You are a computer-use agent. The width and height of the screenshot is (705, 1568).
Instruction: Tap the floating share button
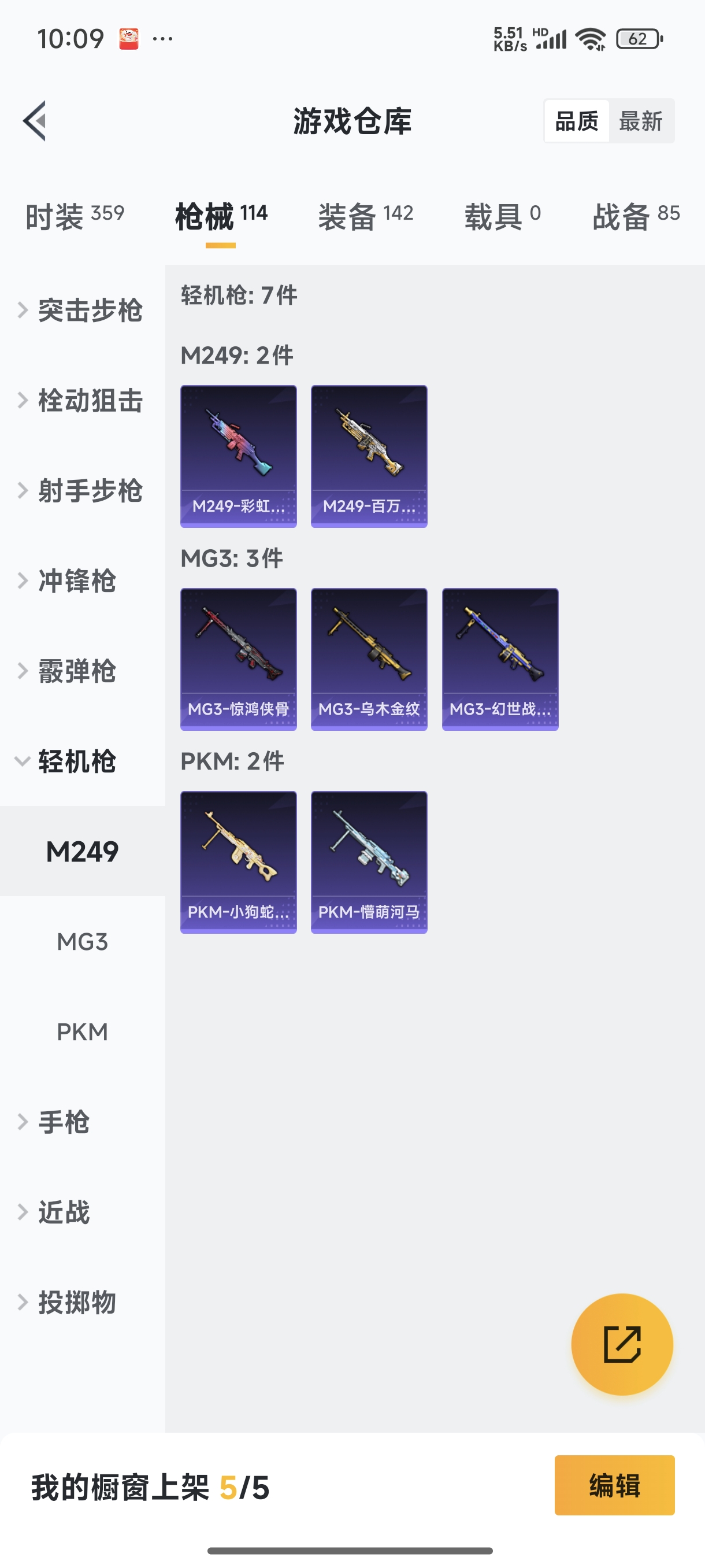pyautogui.click(x=622, y=1344)
